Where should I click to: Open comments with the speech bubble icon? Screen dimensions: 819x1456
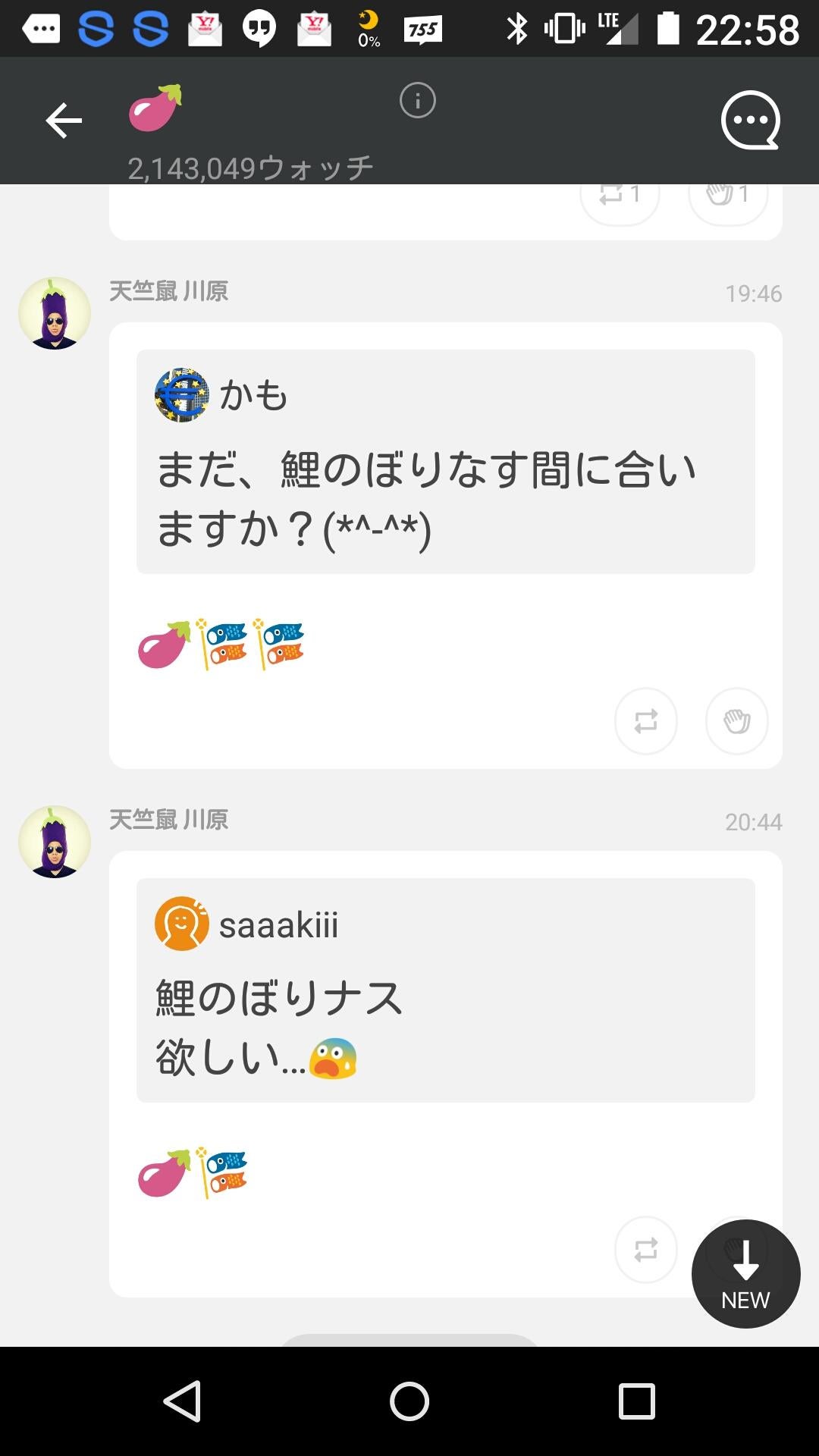click(x=749, y=119)
